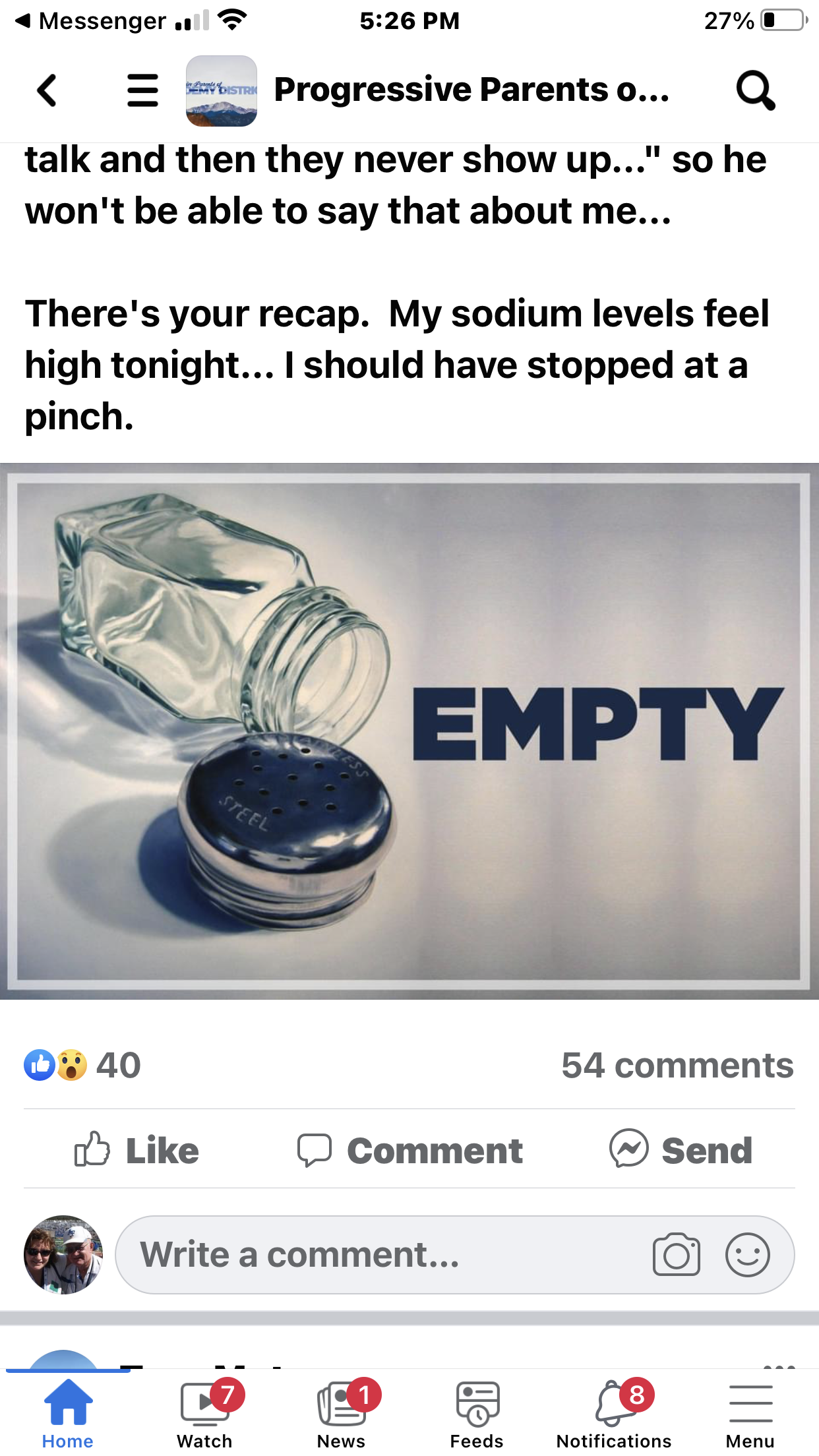819x1456 pixels.
Task: View the 54 comments
Action: pos(677,1065)
